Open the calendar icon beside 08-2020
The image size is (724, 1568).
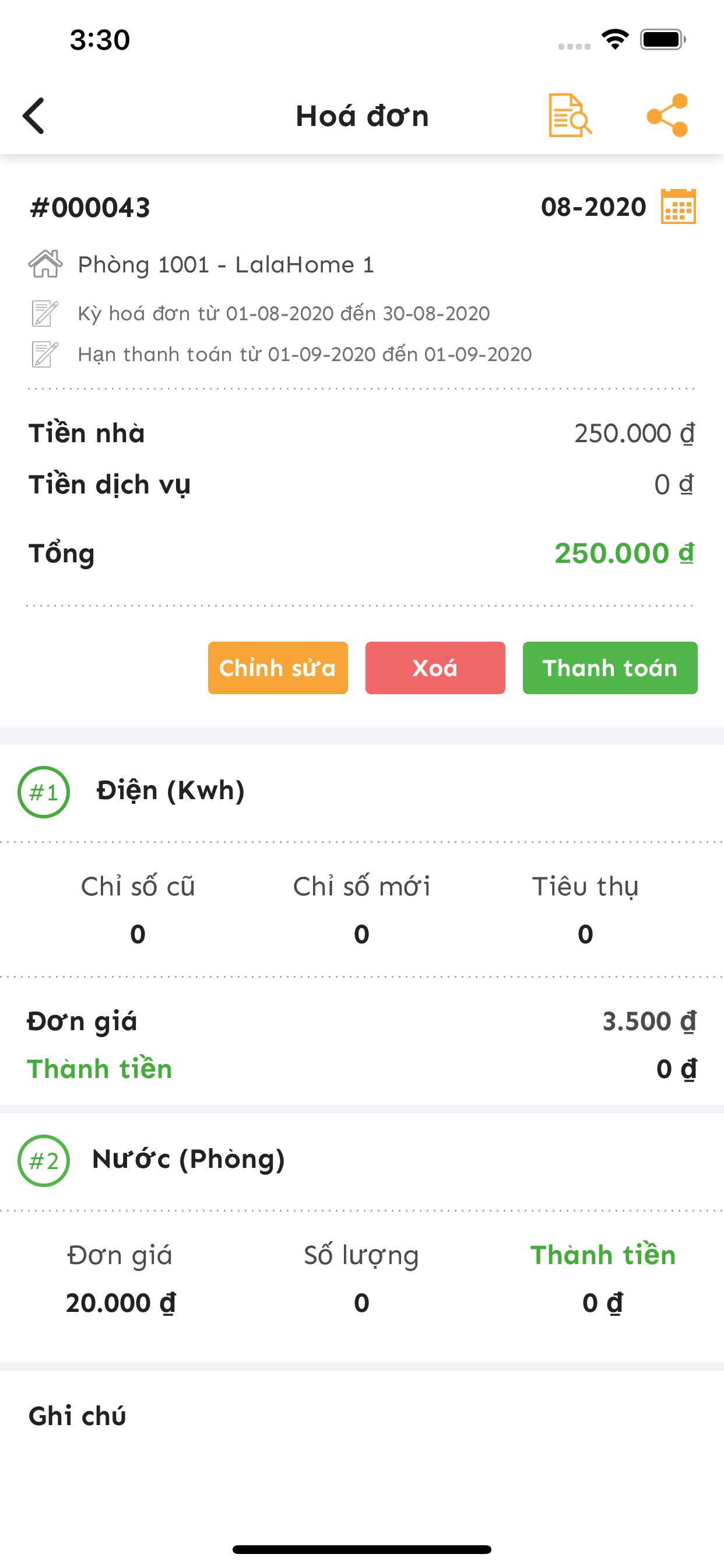click(679, 207)
